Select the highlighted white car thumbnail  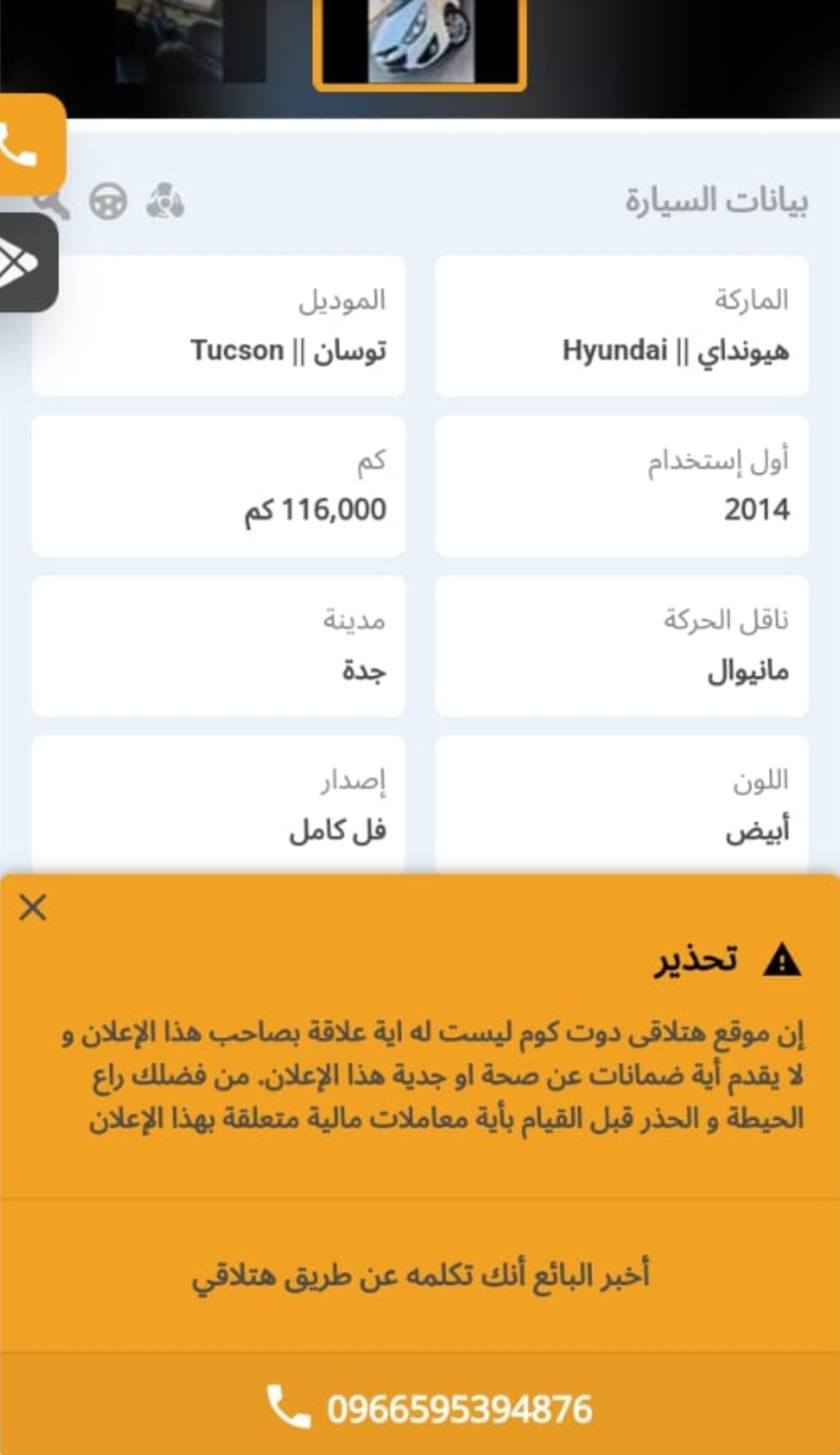(x=420, y=42)
